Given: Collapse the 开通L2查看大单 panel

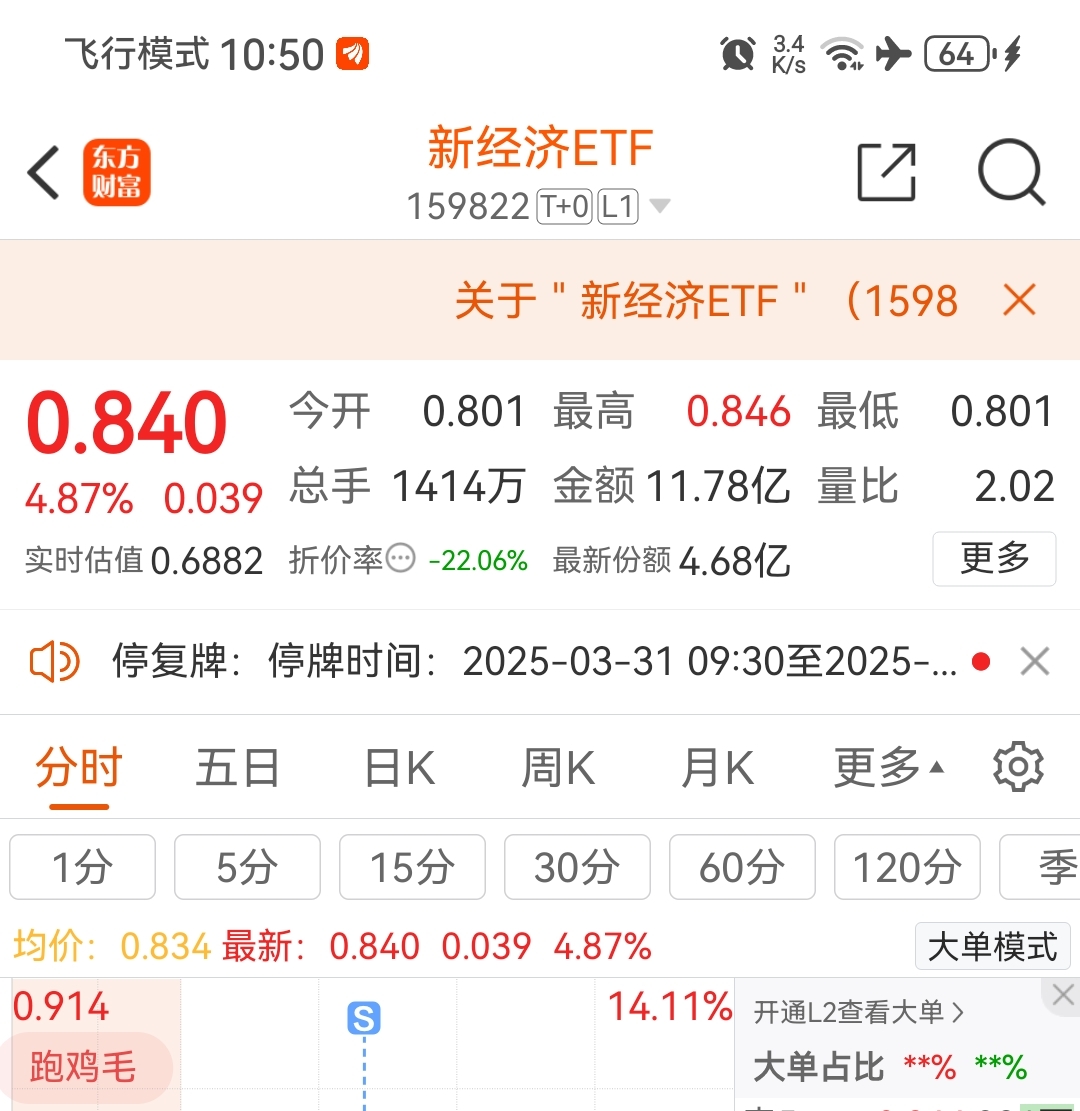Looking at the screenshot, I should [x=1061, y=995].
